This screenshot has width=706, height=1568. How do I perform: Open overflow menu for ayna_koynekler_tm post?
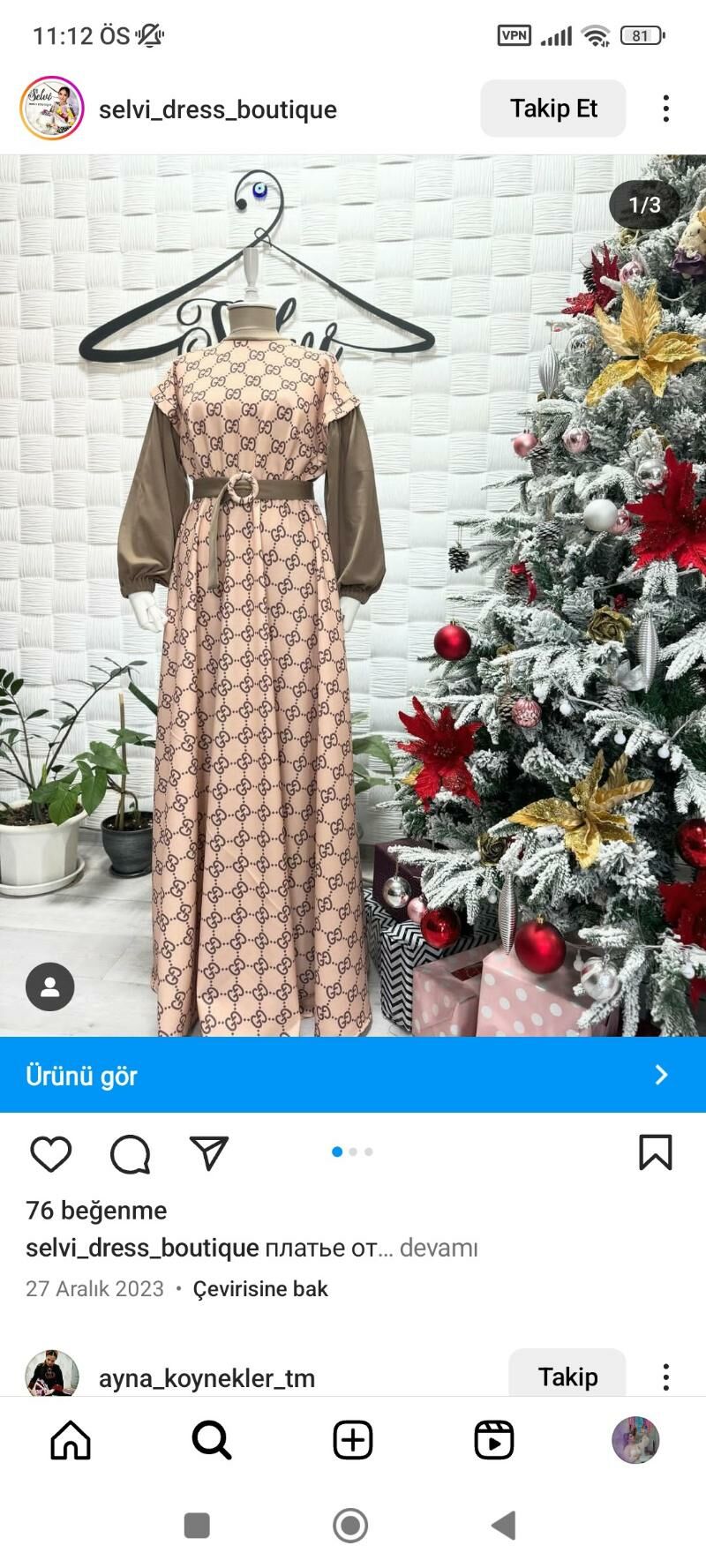[665, 1377]
